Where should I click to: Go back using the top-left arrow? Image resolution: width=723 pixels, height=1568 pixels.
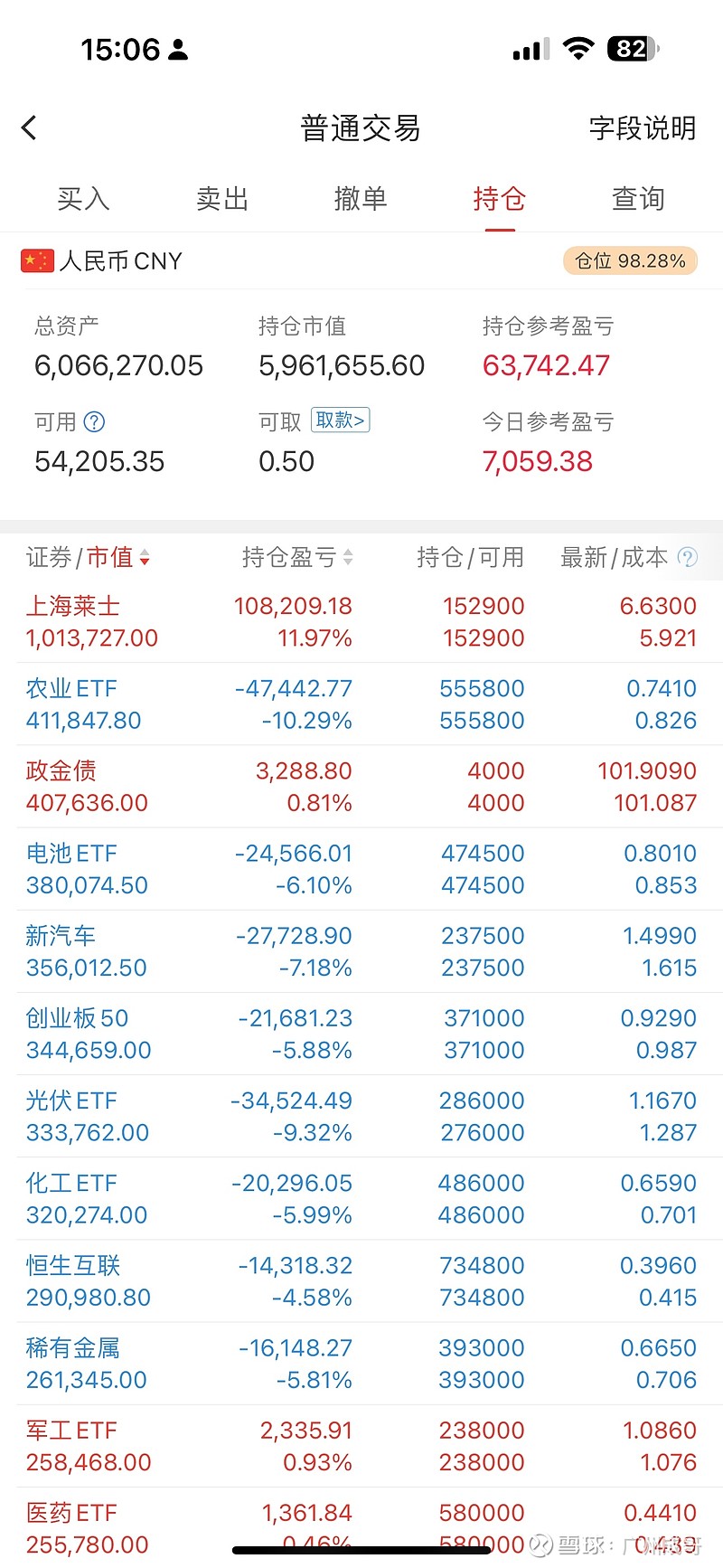pos(29,128)
